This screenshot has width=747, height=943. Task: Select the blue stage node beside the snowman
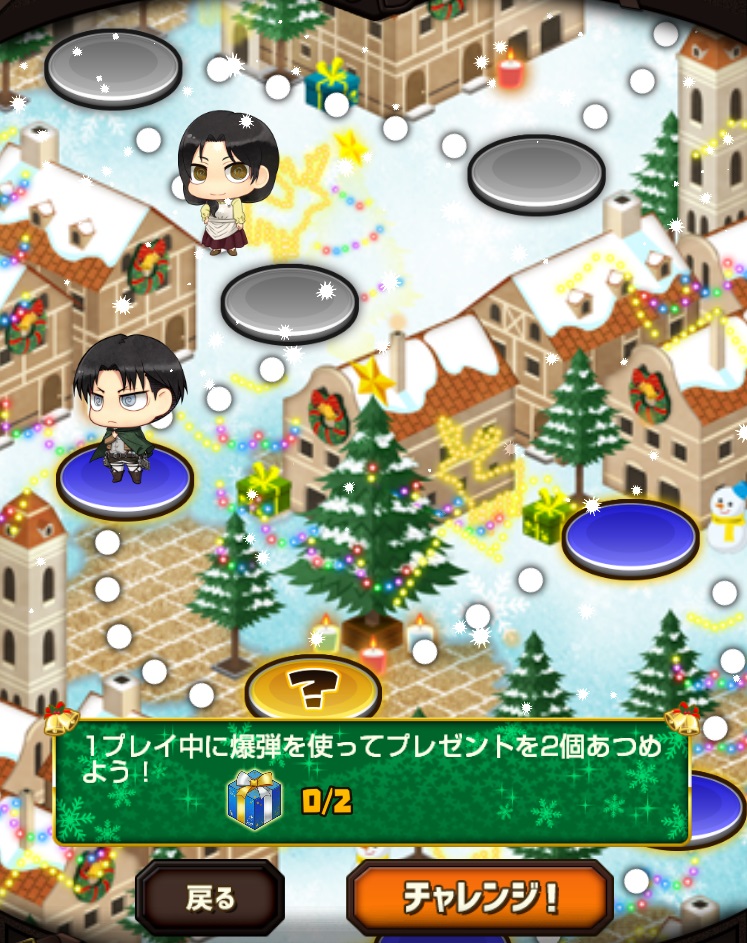630,538
